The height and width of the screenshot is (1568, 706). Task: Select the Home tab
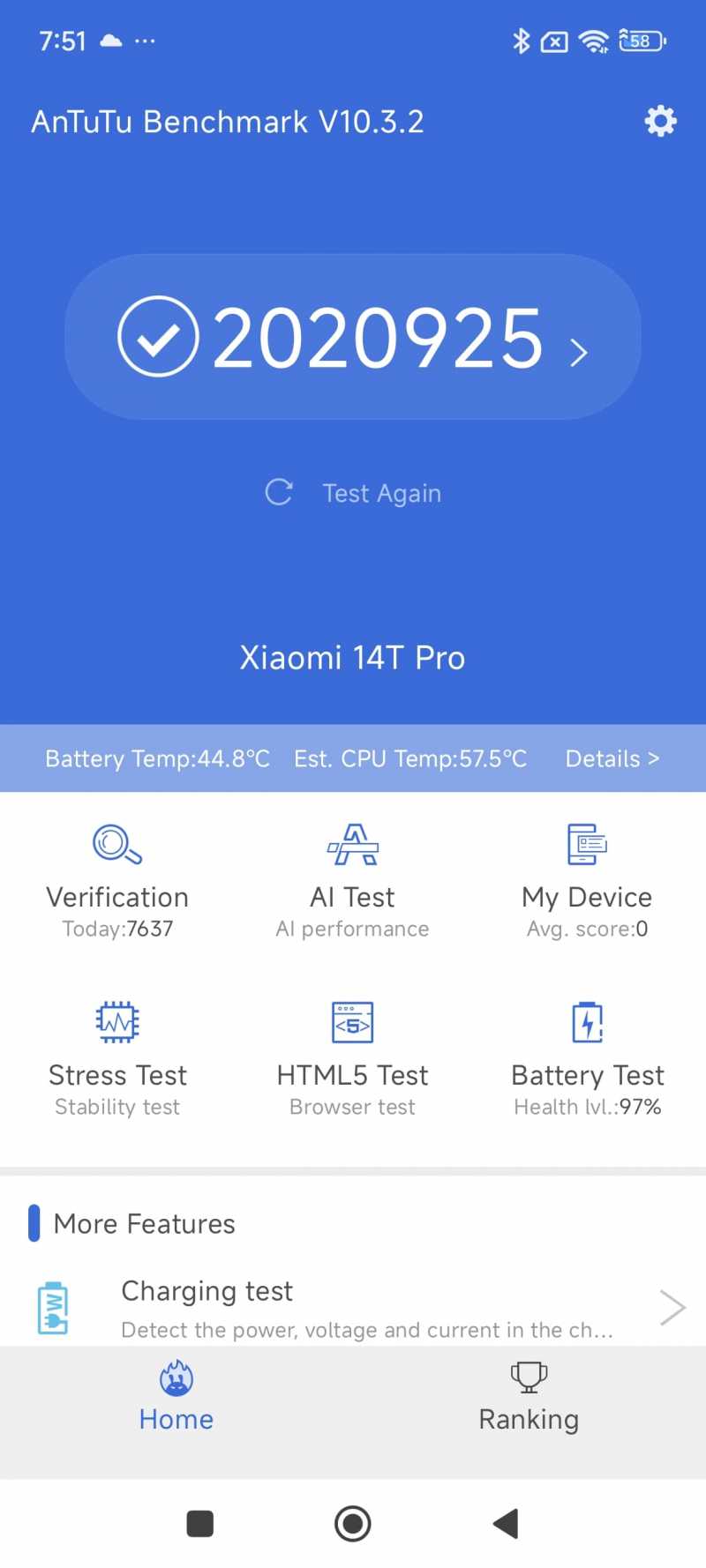(x=176, y=1398)
